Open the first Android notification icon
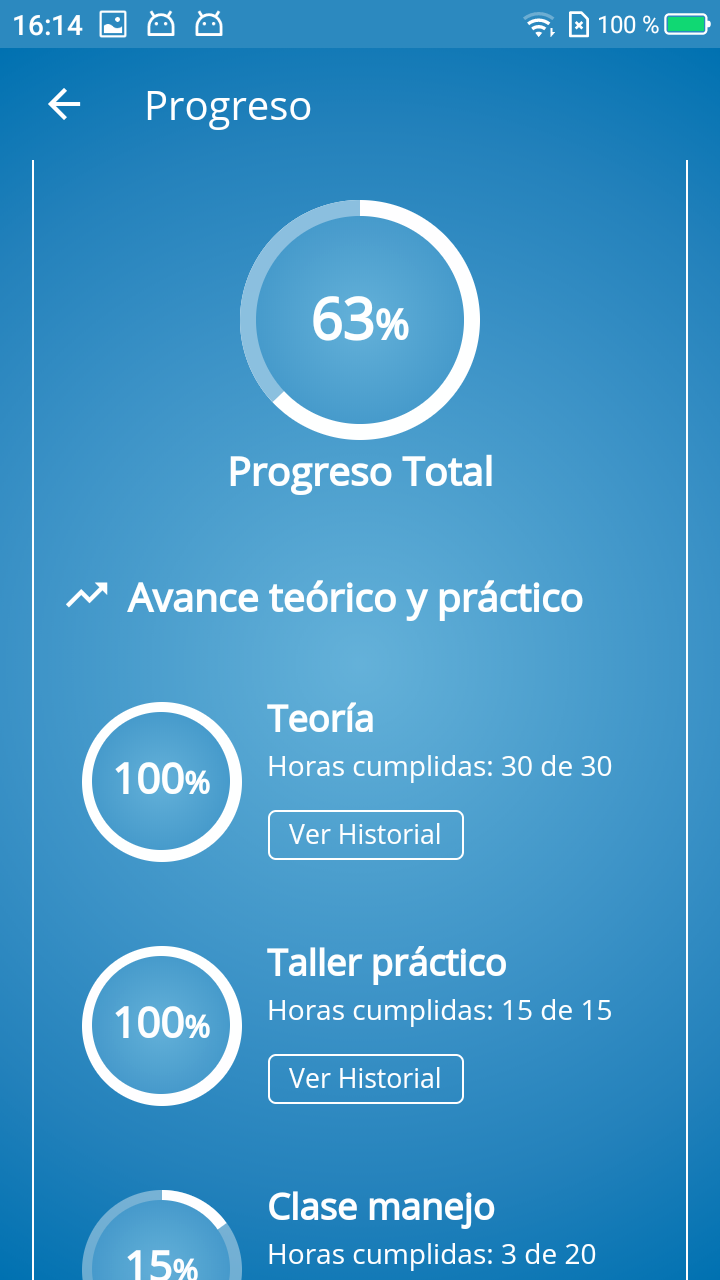The width and height of the screenshot is (720, 1280). (160, 24)
